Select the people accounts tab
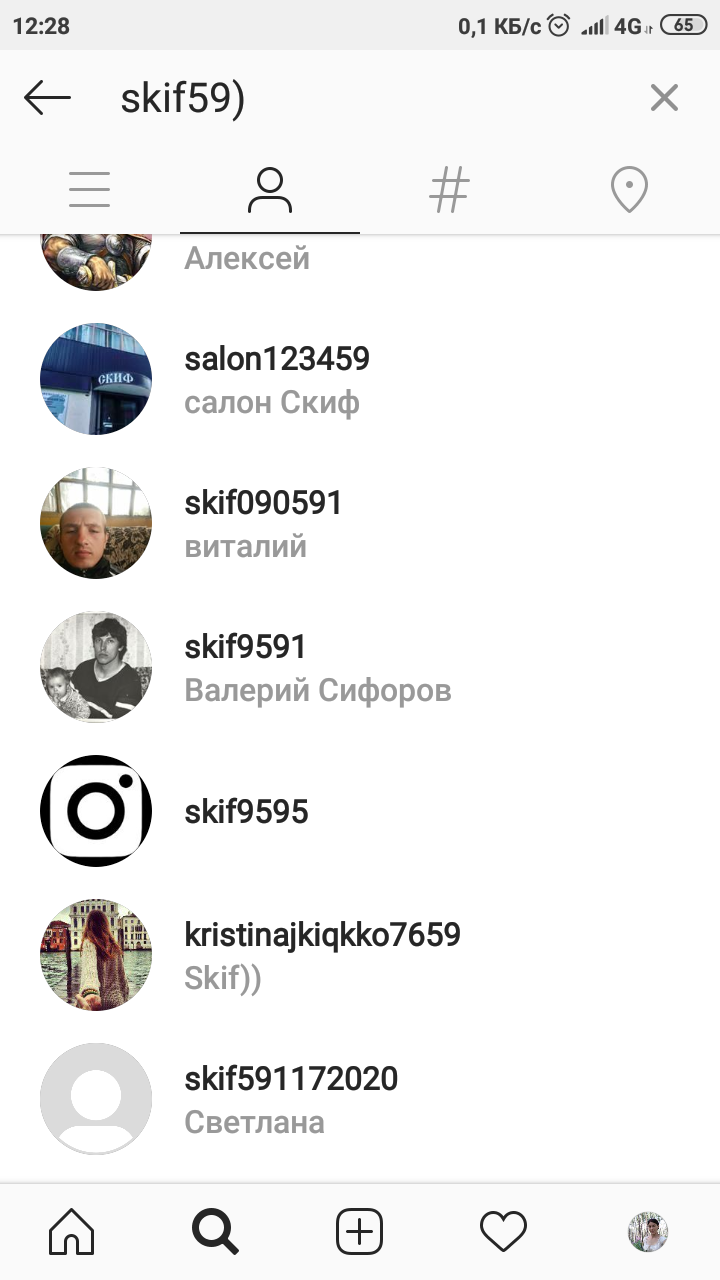720x1280 pixels. pyautogui.click(x=270, y=189)
